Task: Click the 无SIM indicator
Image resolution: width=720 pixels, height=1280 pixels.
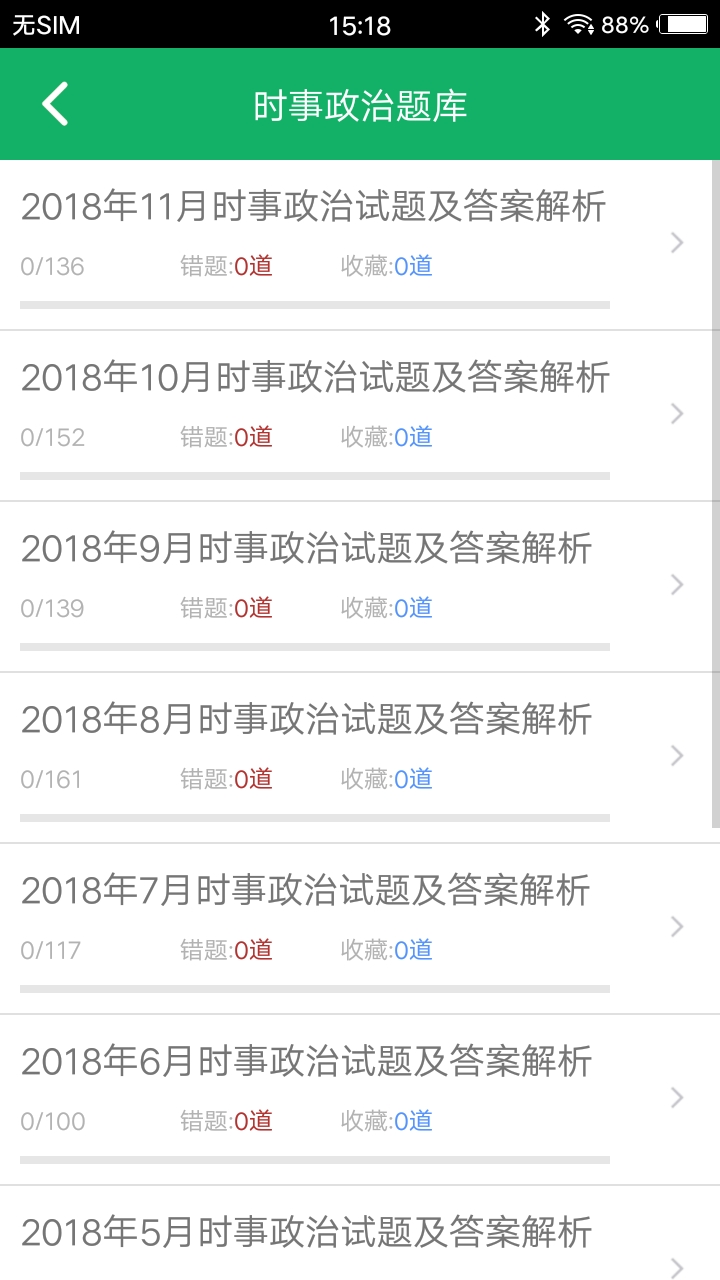Action: pos(40,24)
